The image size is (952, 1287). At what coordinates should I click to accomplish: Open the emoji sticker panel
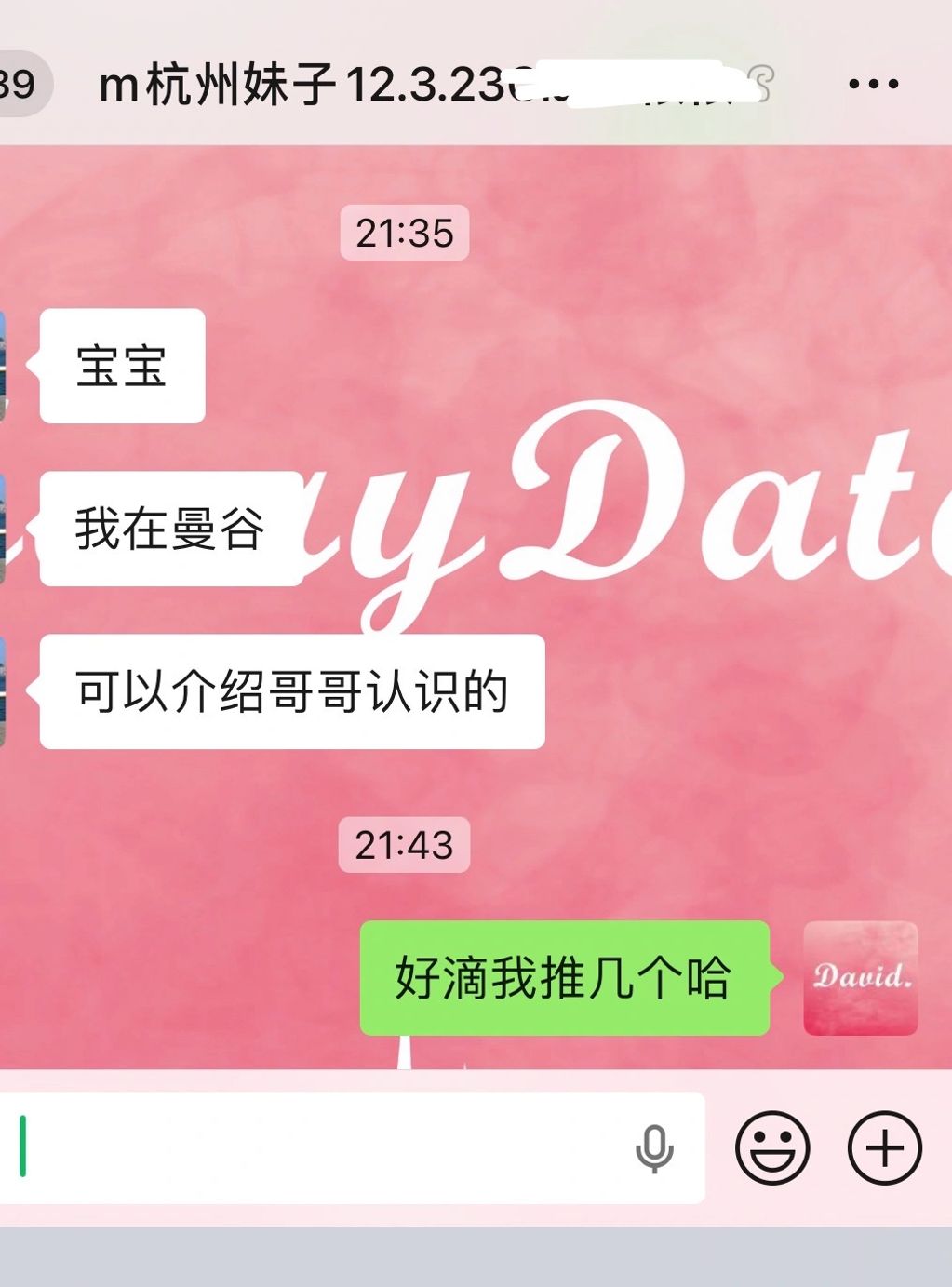pos(772,1147)
